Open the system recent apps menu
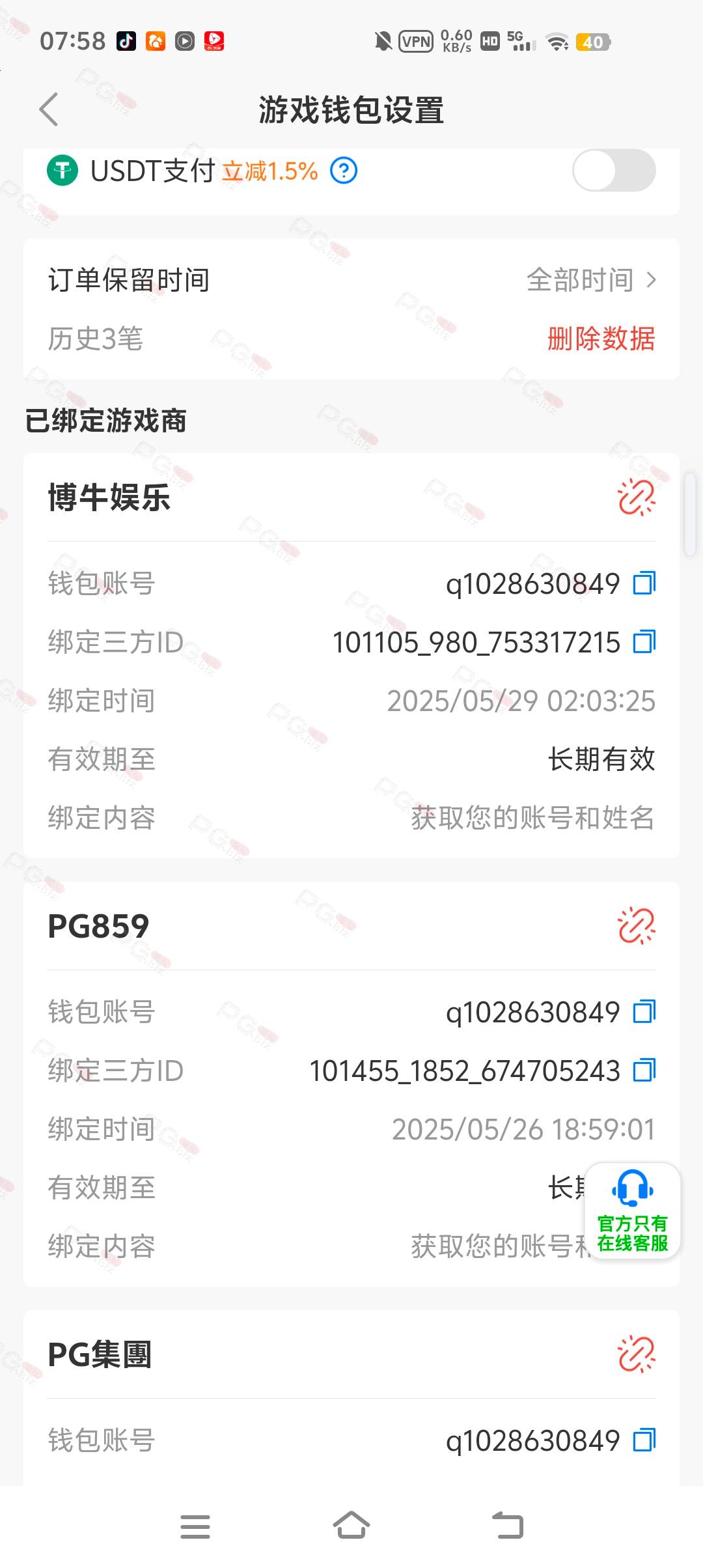The height and width of the screenshot is (1568, 703). tap(195, 1526)
